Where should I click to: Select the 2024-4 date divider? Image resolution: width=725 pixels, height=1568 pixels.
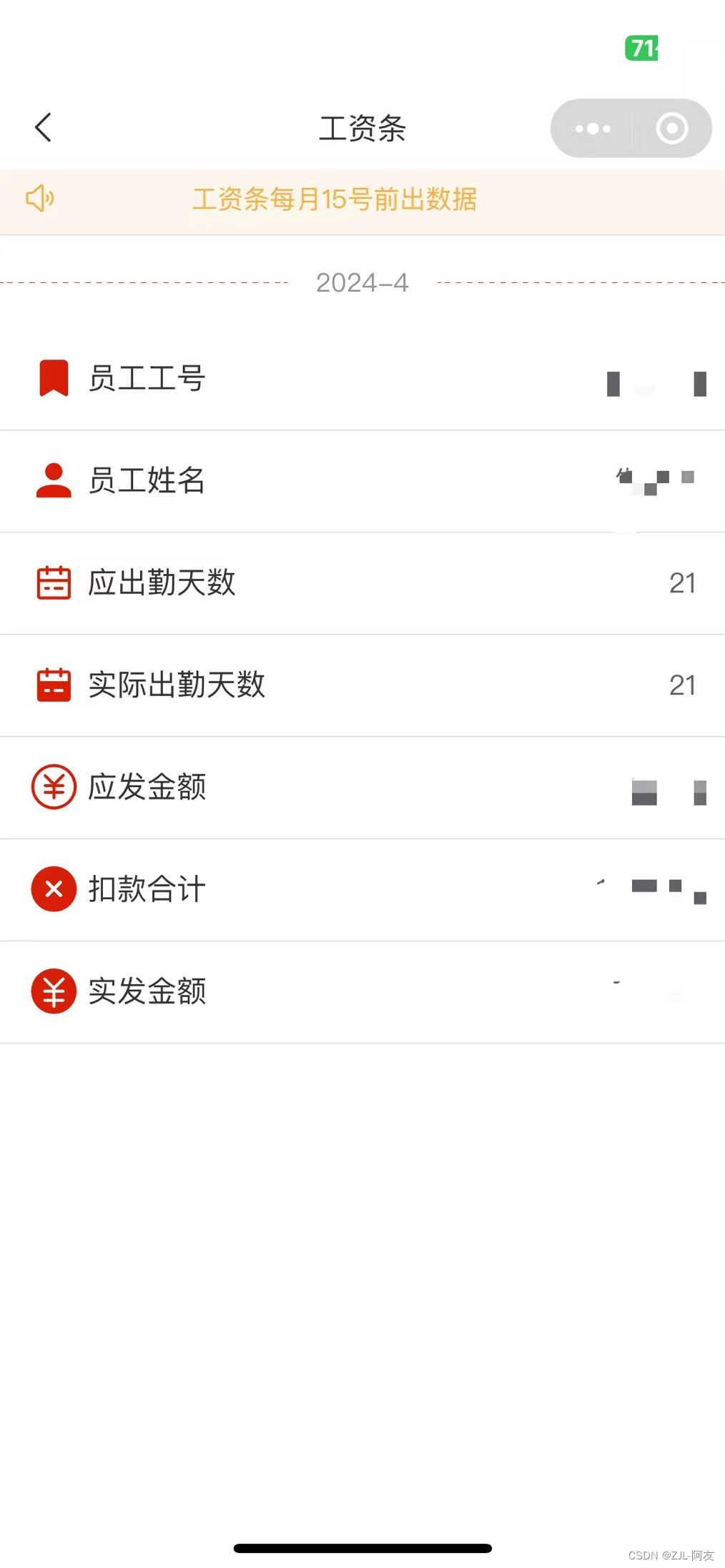362,283
